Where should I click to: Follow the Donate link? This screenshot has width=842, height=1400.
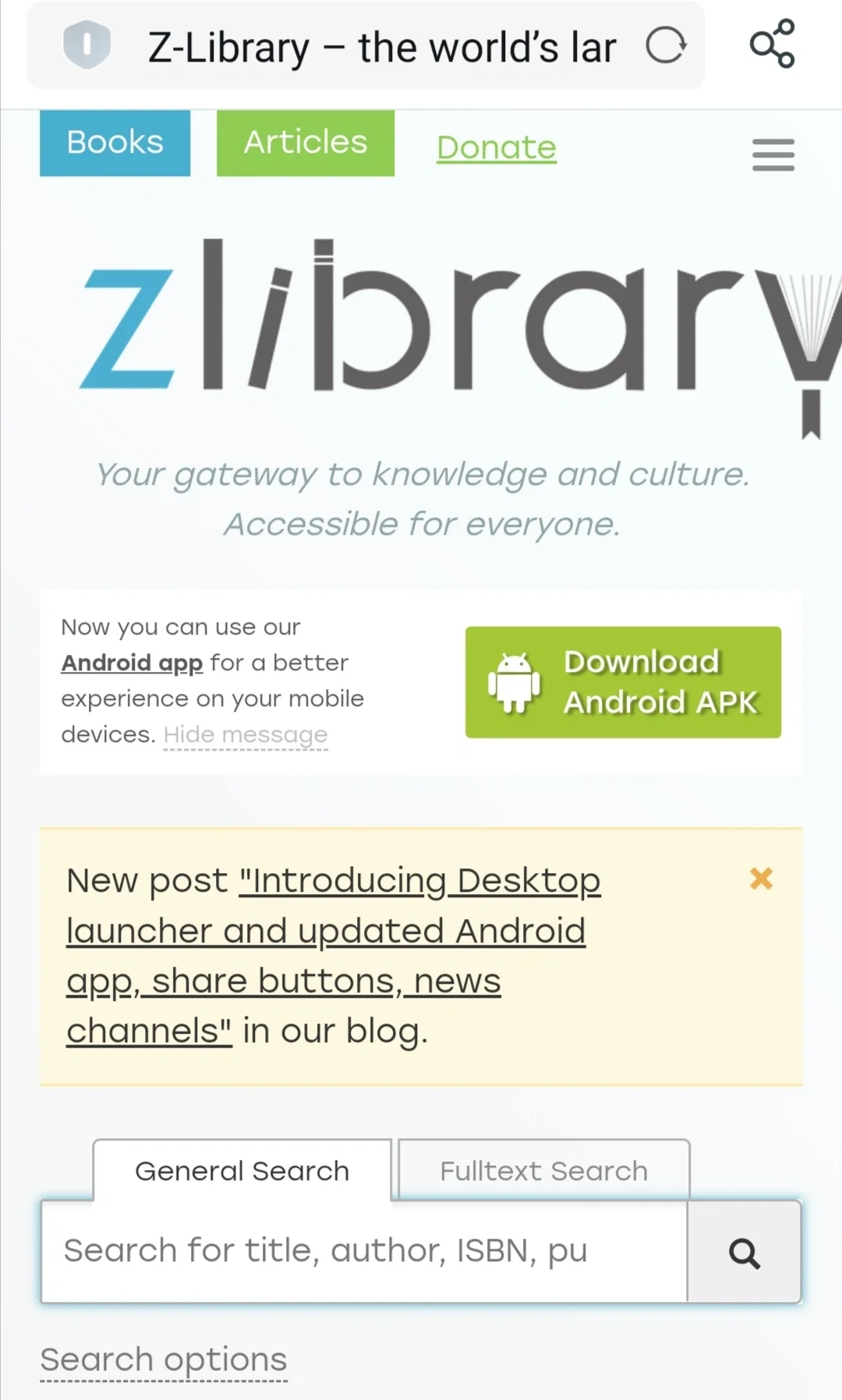pyautogui.click(x=496, y=147)
